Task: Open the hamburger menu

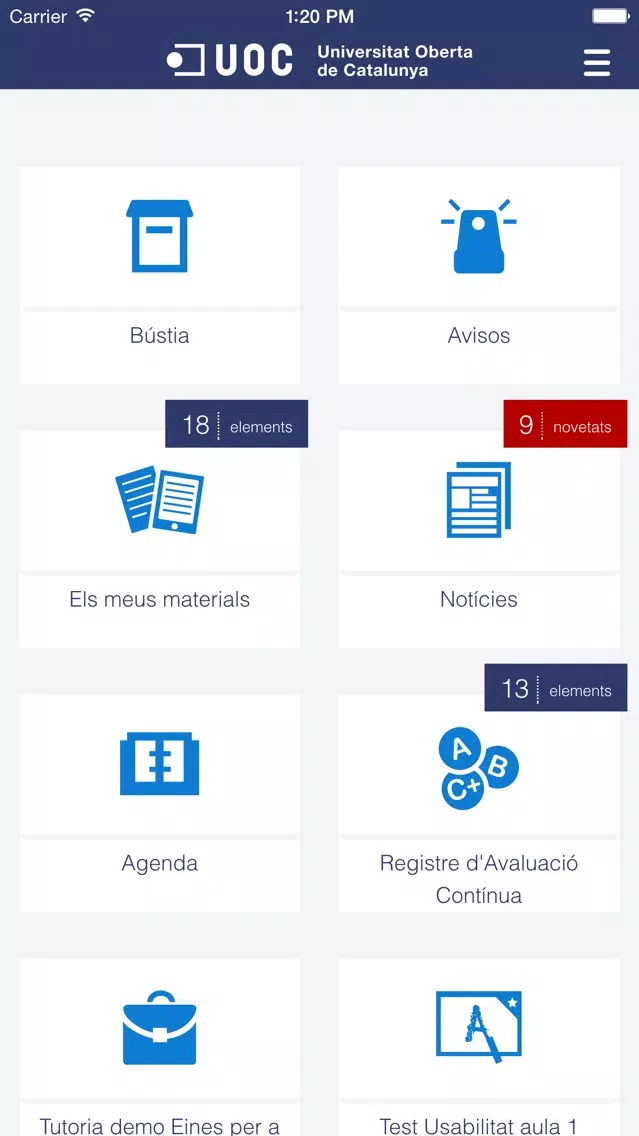Action: 597,63
